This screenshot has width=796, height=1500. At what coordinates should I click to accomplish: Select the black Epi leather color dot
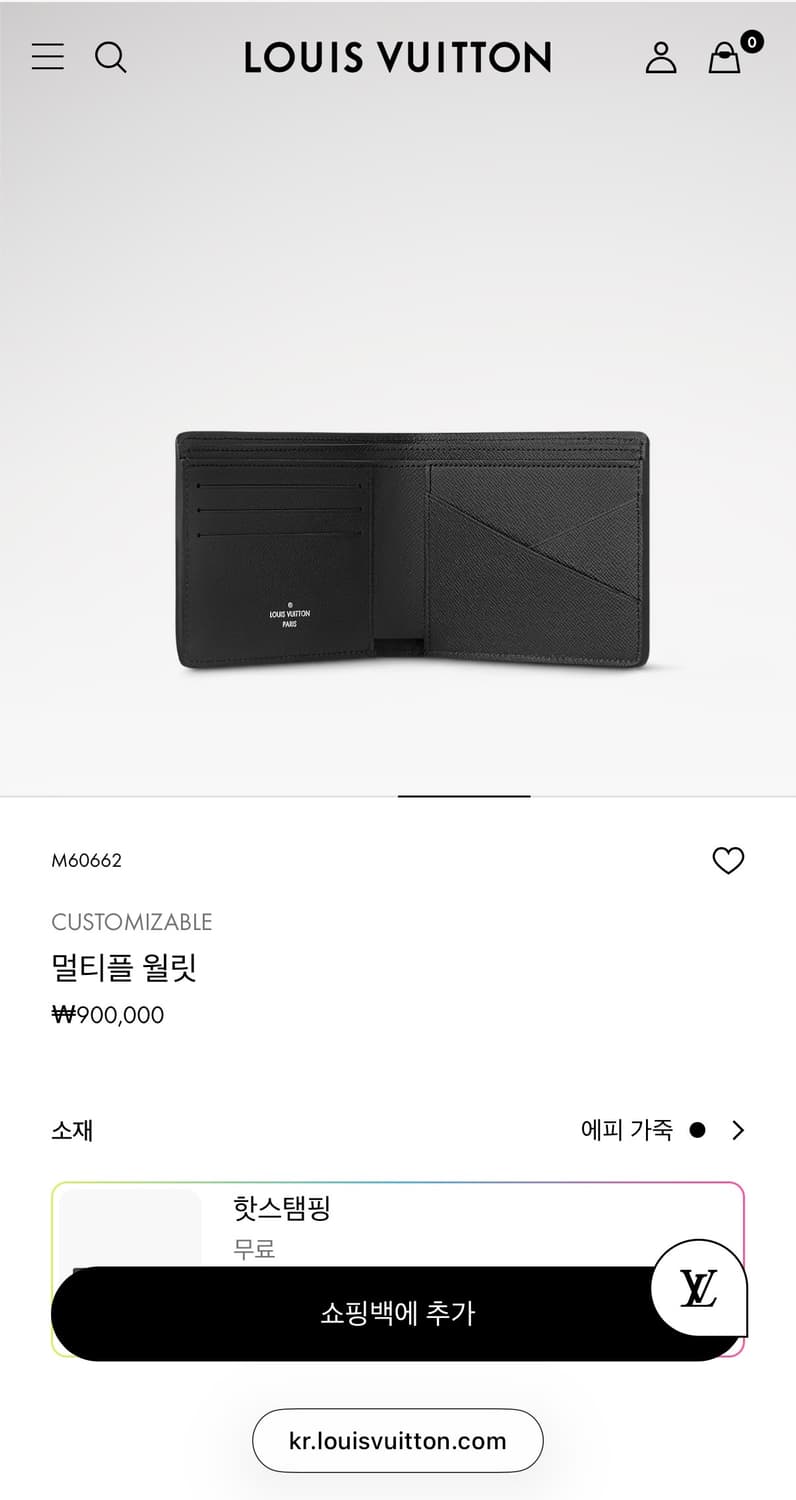[x=697, y=1129]
